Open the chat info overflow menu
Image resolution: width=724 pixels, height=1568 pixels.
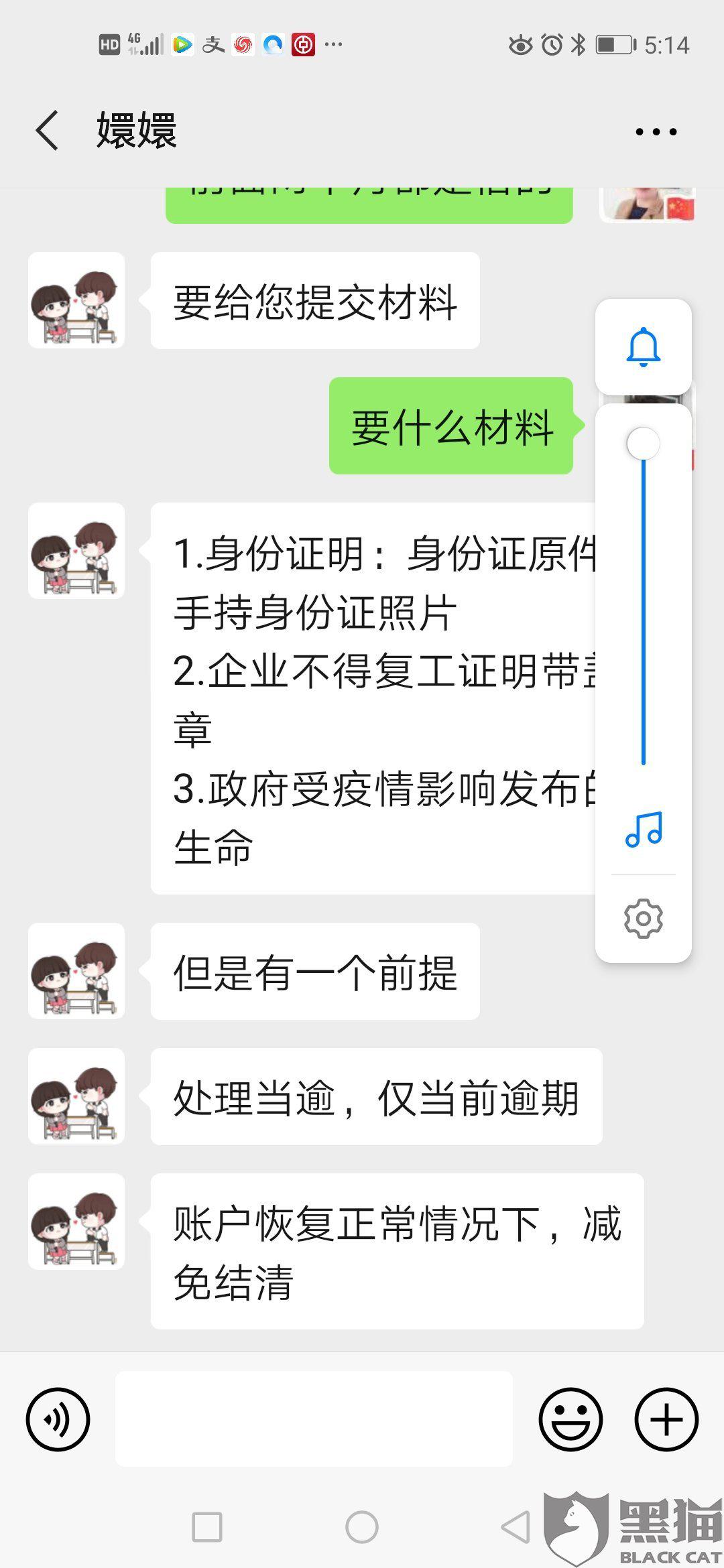pyautogui.click(x=656, y=131)
